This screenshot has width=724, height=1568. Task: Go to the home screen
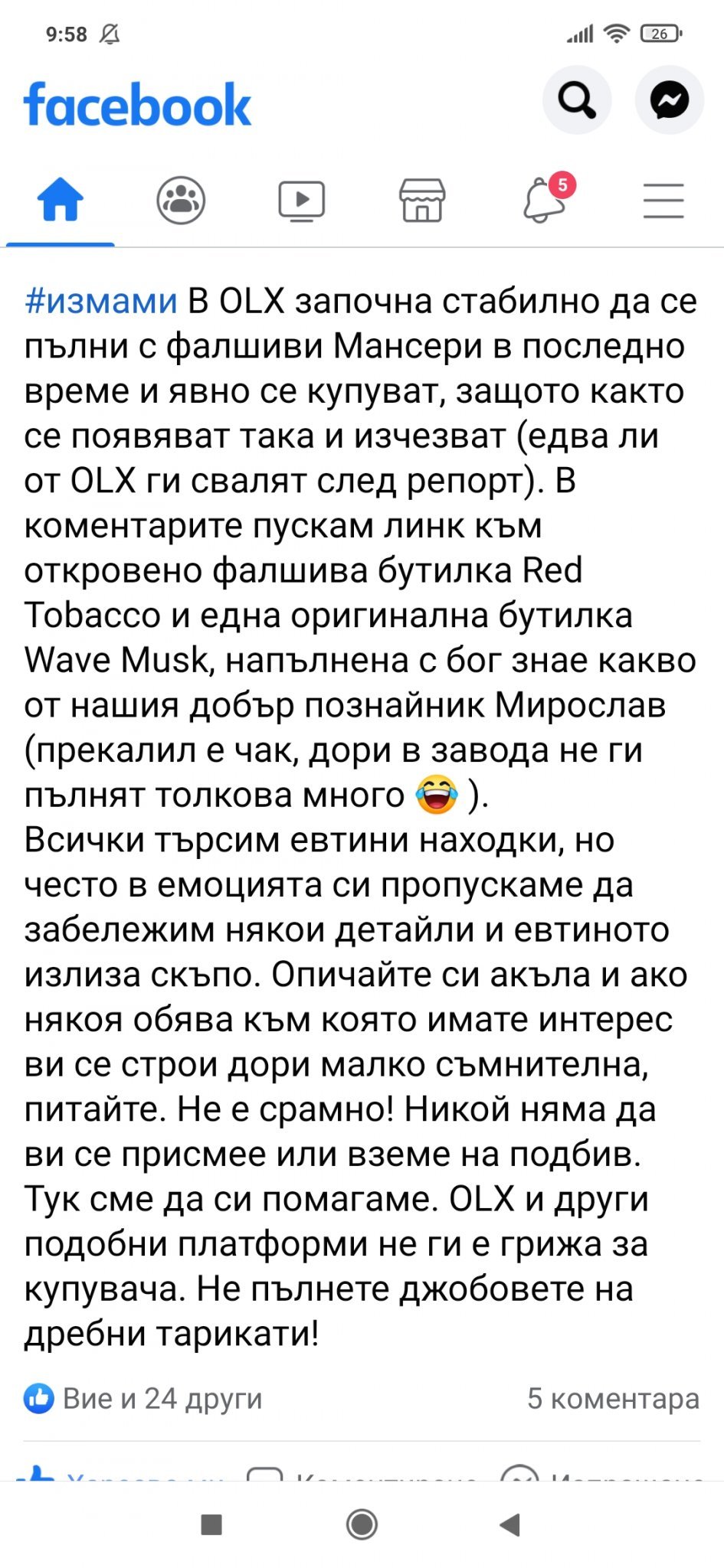tap(362, 1524)
